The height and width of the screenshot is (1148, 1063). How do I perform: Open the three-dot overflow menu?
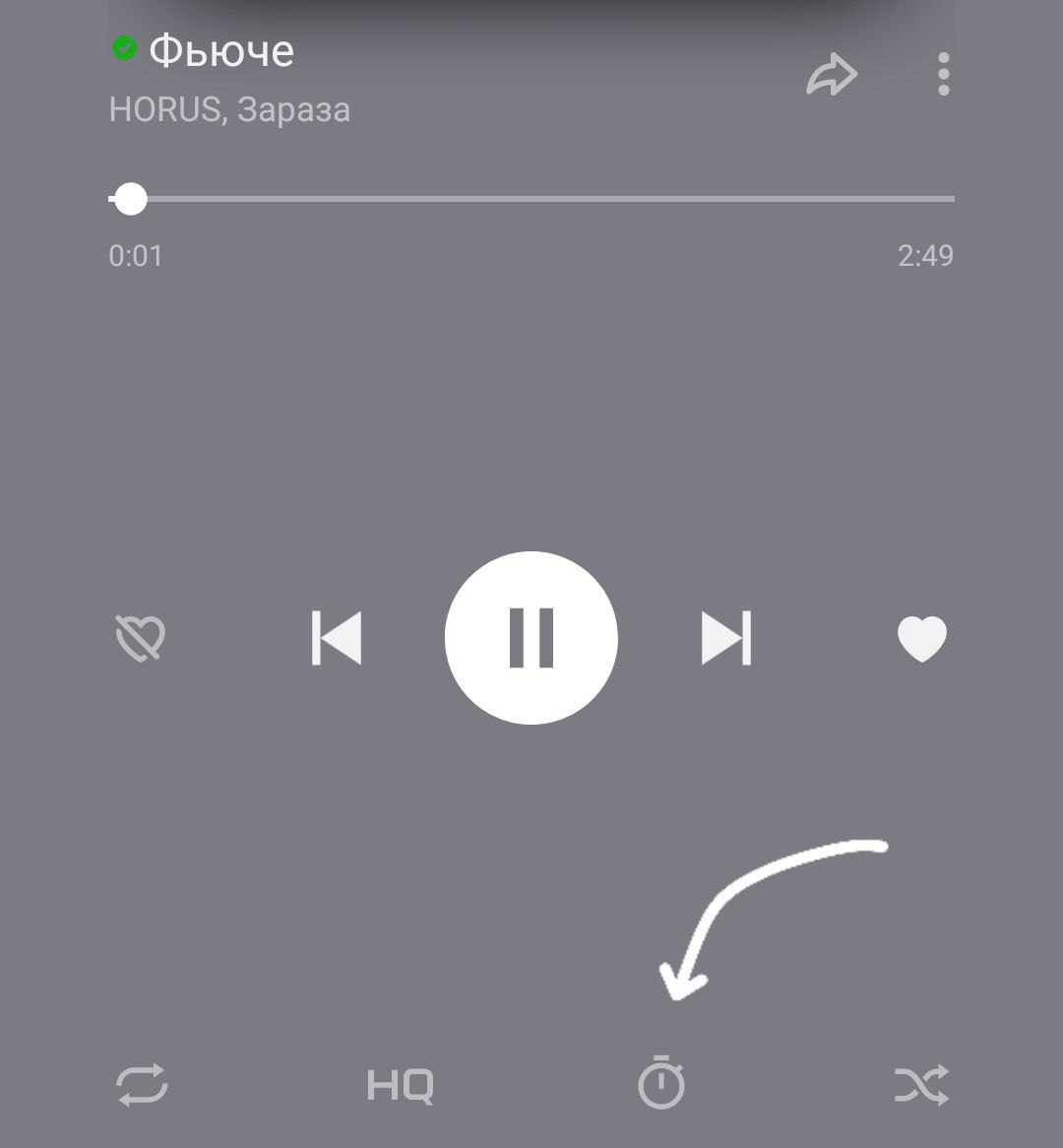tap(943, 75)
